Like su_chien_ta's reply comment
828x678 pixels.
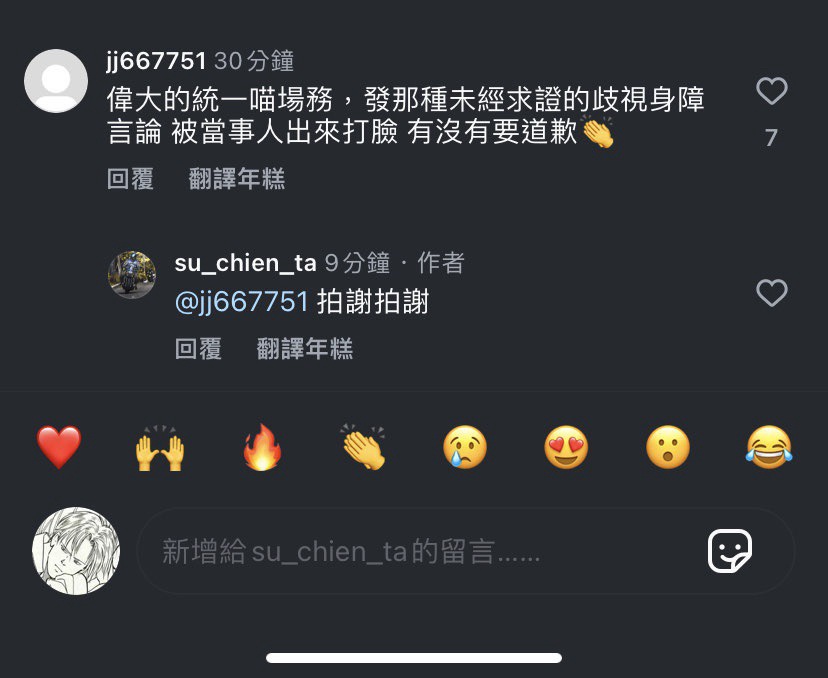point(771,293)
